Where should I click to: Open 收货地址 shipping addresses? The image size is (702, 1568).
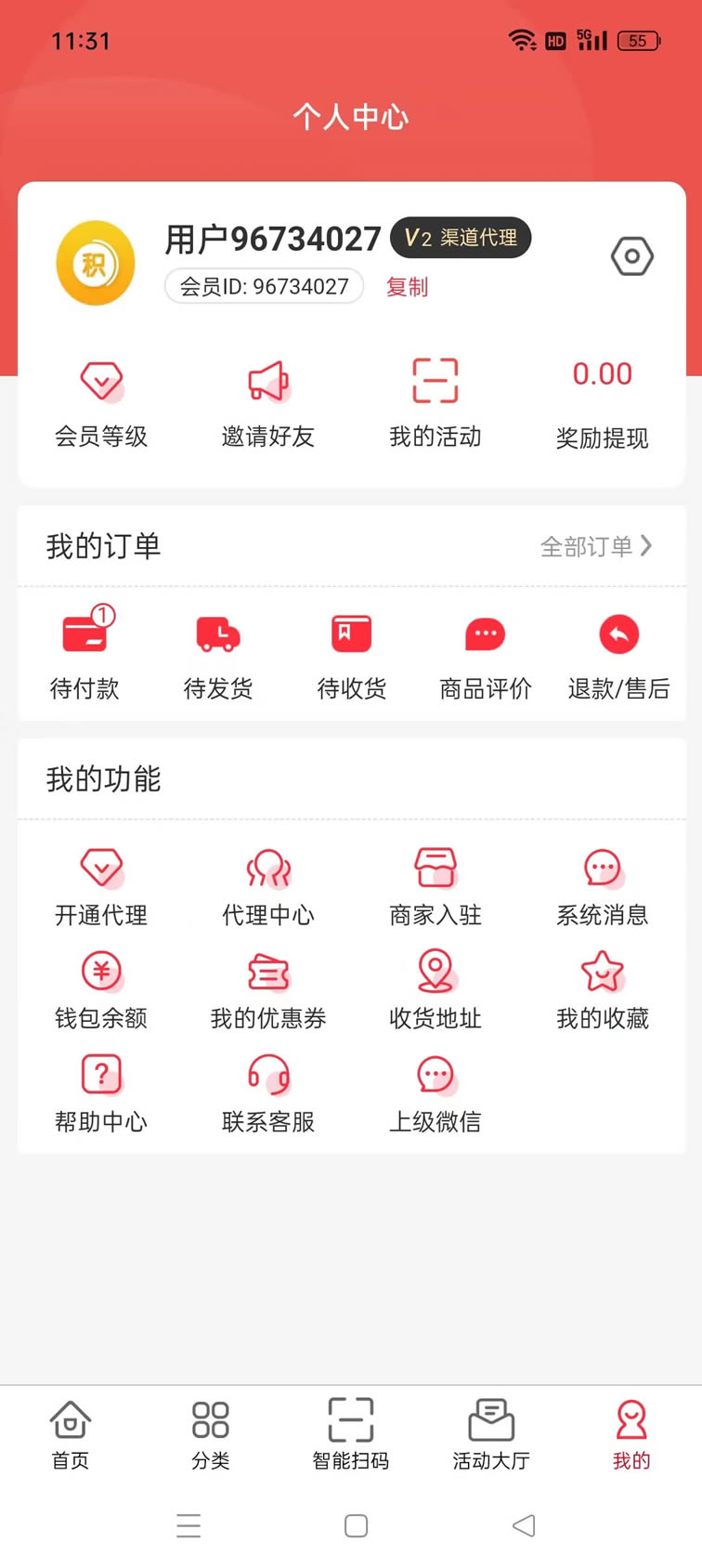point(435,992)
